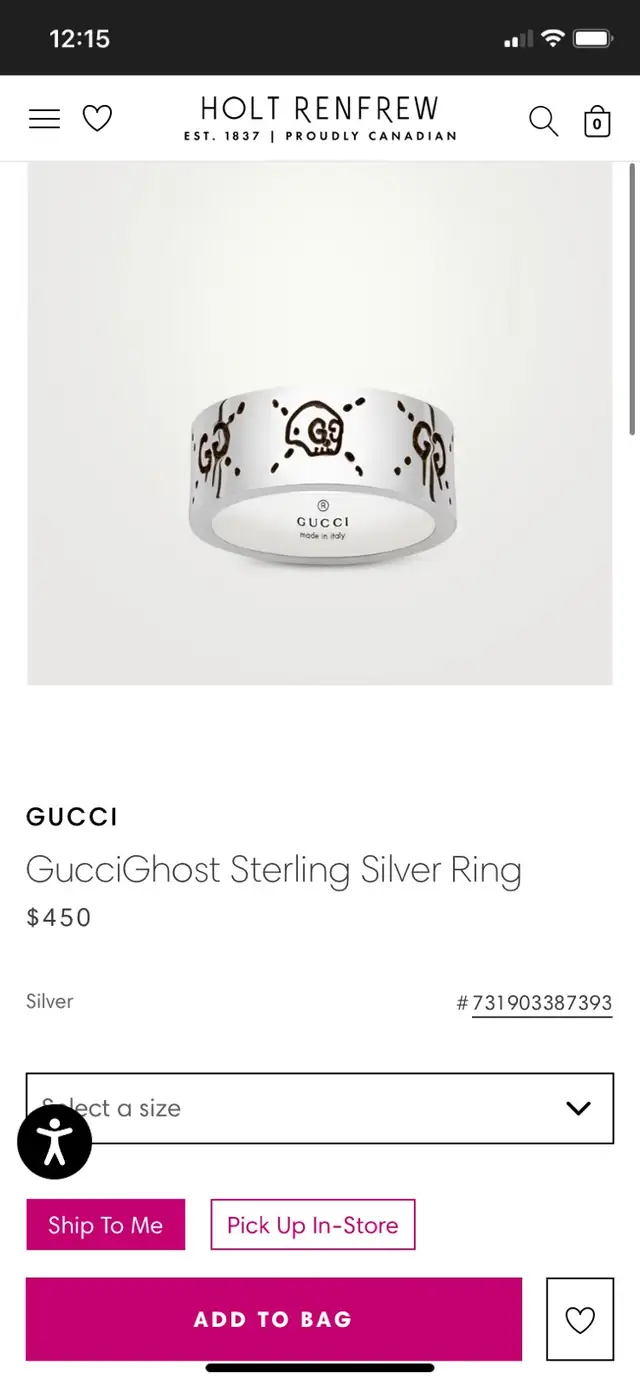Screen dimensions: 640x1386
Task: Expand the Select a size dropdown
Action: point(320,1108)
